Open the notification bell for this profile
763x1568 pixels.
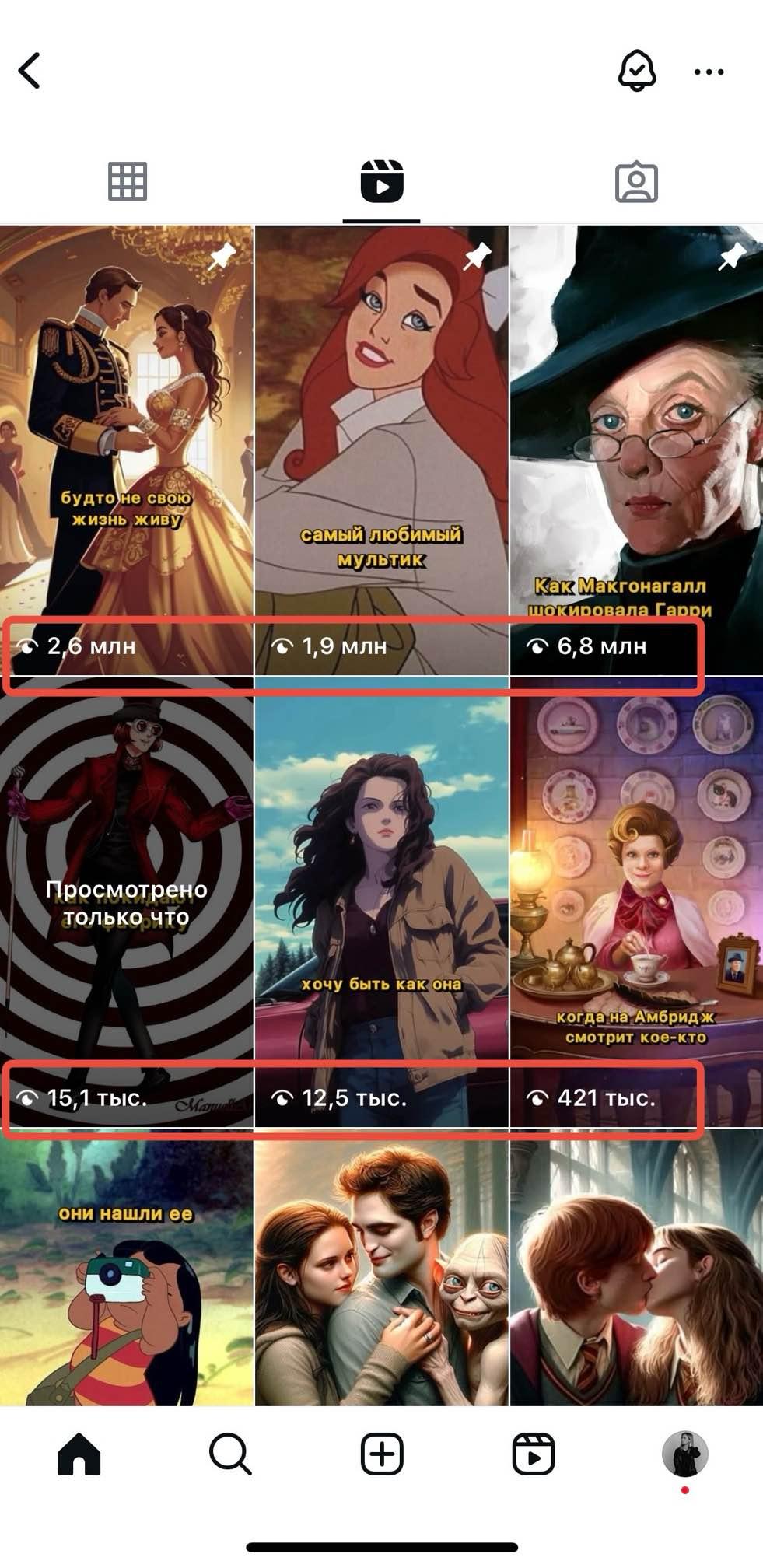pyautogui.click(x=636, y=71)
